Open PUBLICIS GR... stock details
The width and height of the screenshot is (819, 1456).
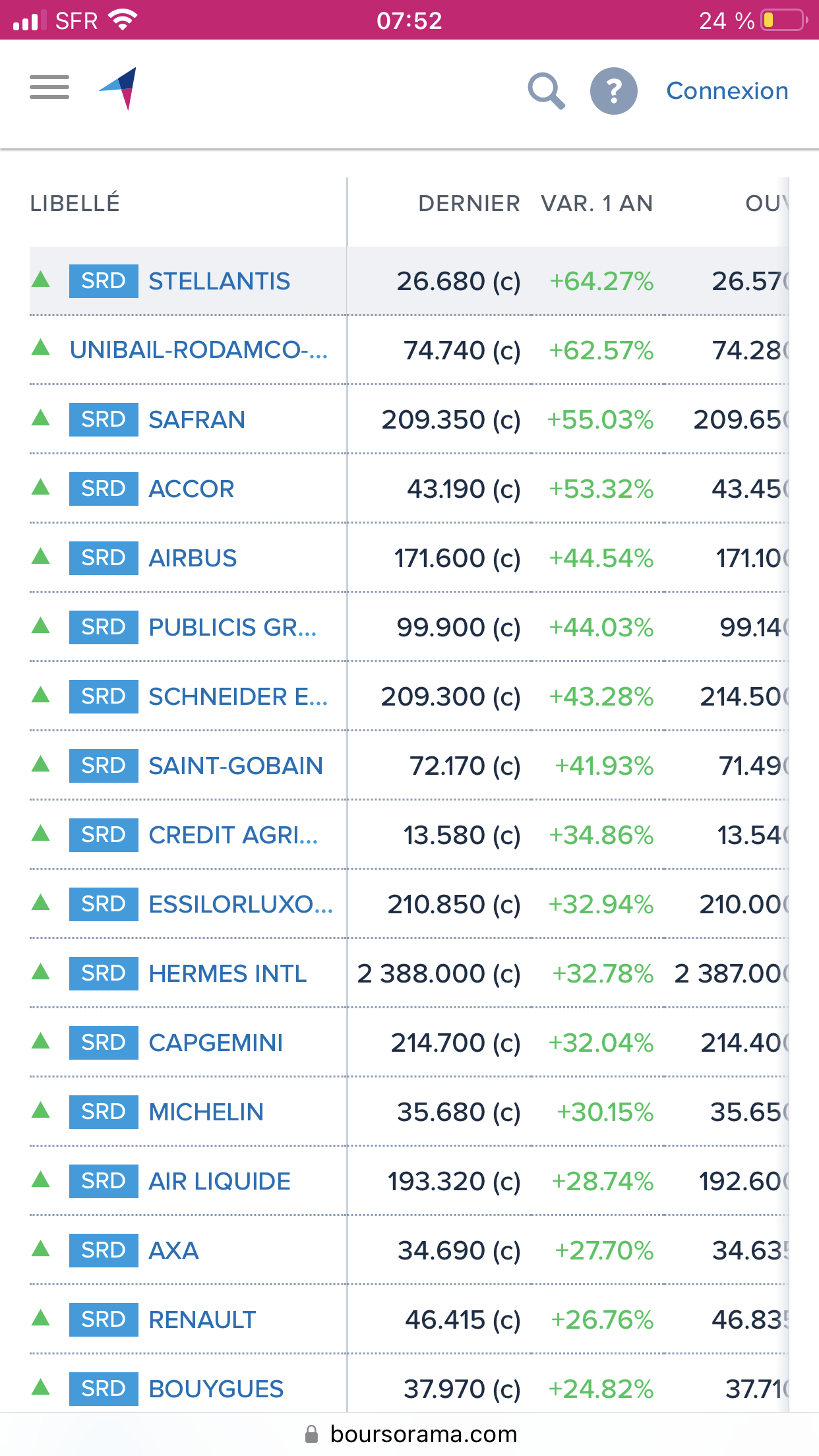233,628
